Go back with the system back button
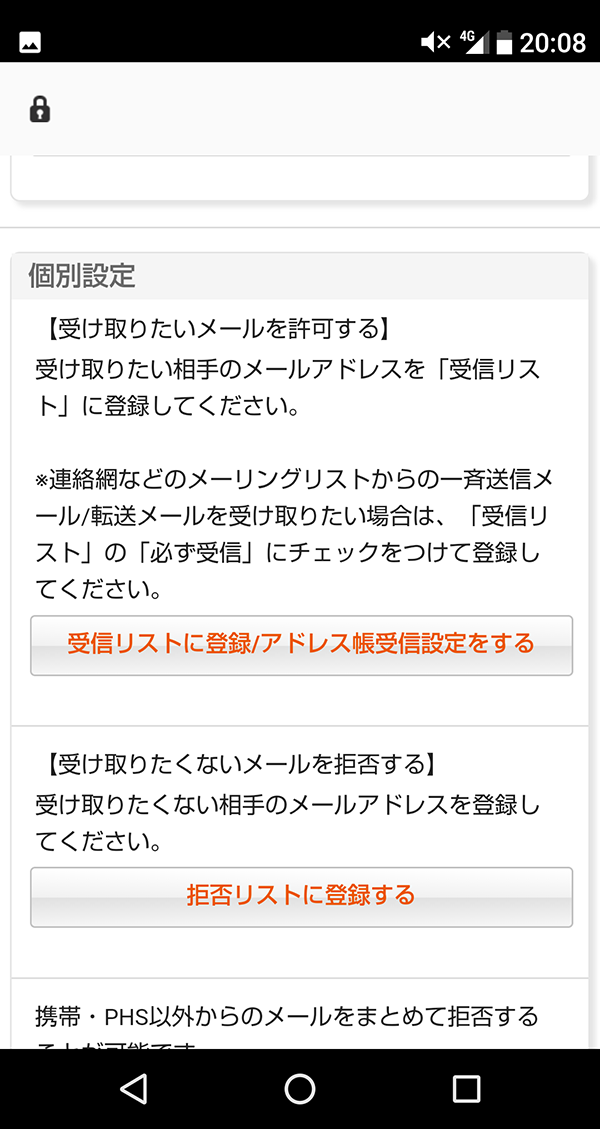This screenshot has width=600, height=1129. (x=134, y=1088)
